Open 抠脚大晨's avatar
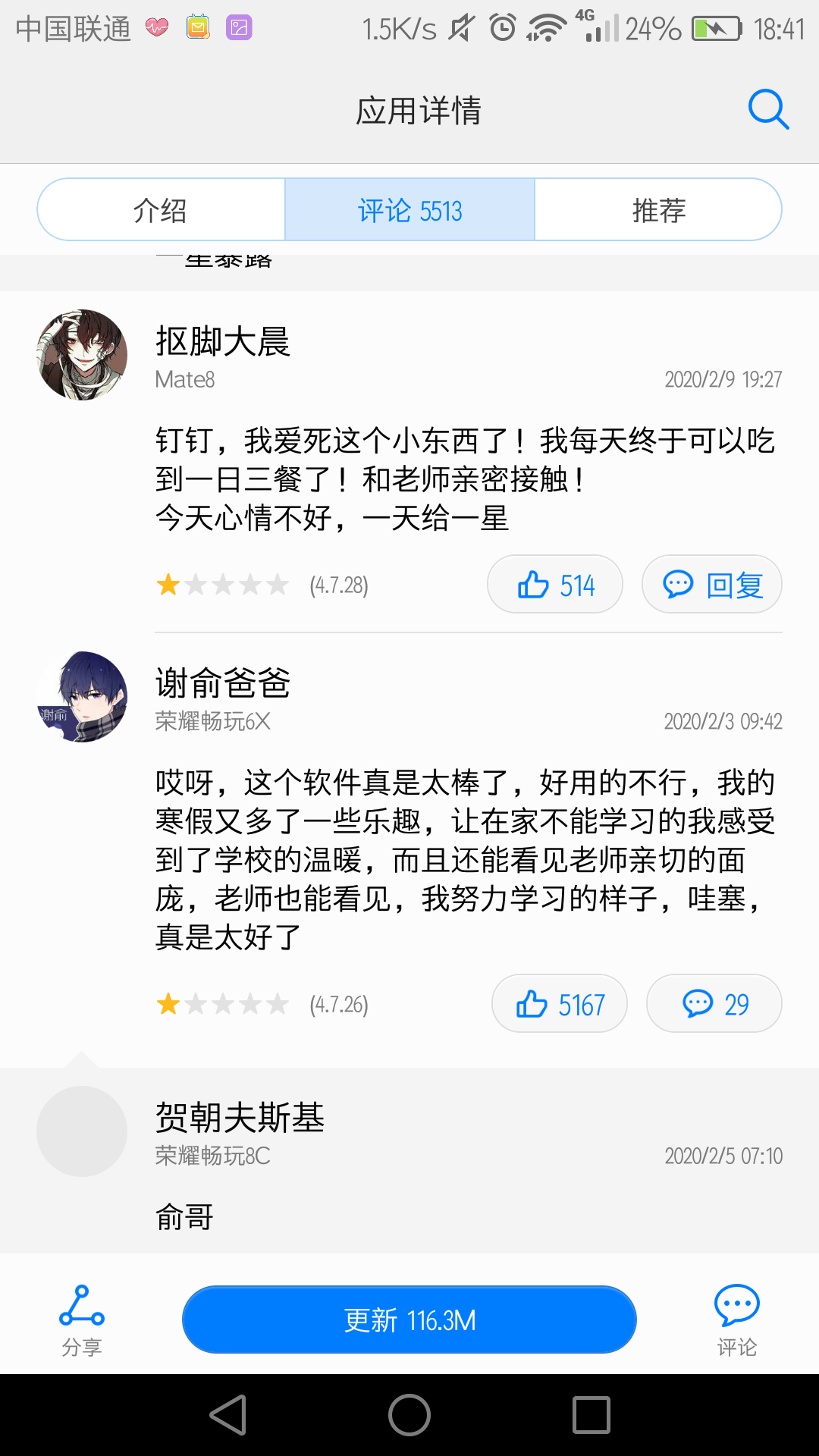 [82, 355]
